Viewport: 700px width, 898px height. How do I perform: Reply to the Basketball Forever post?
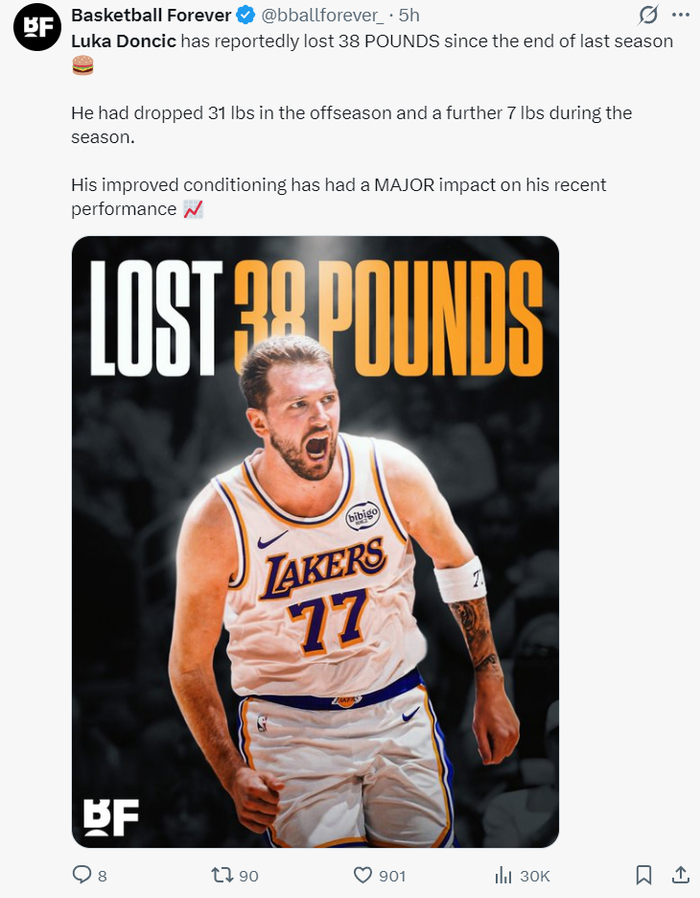[82, 875]
